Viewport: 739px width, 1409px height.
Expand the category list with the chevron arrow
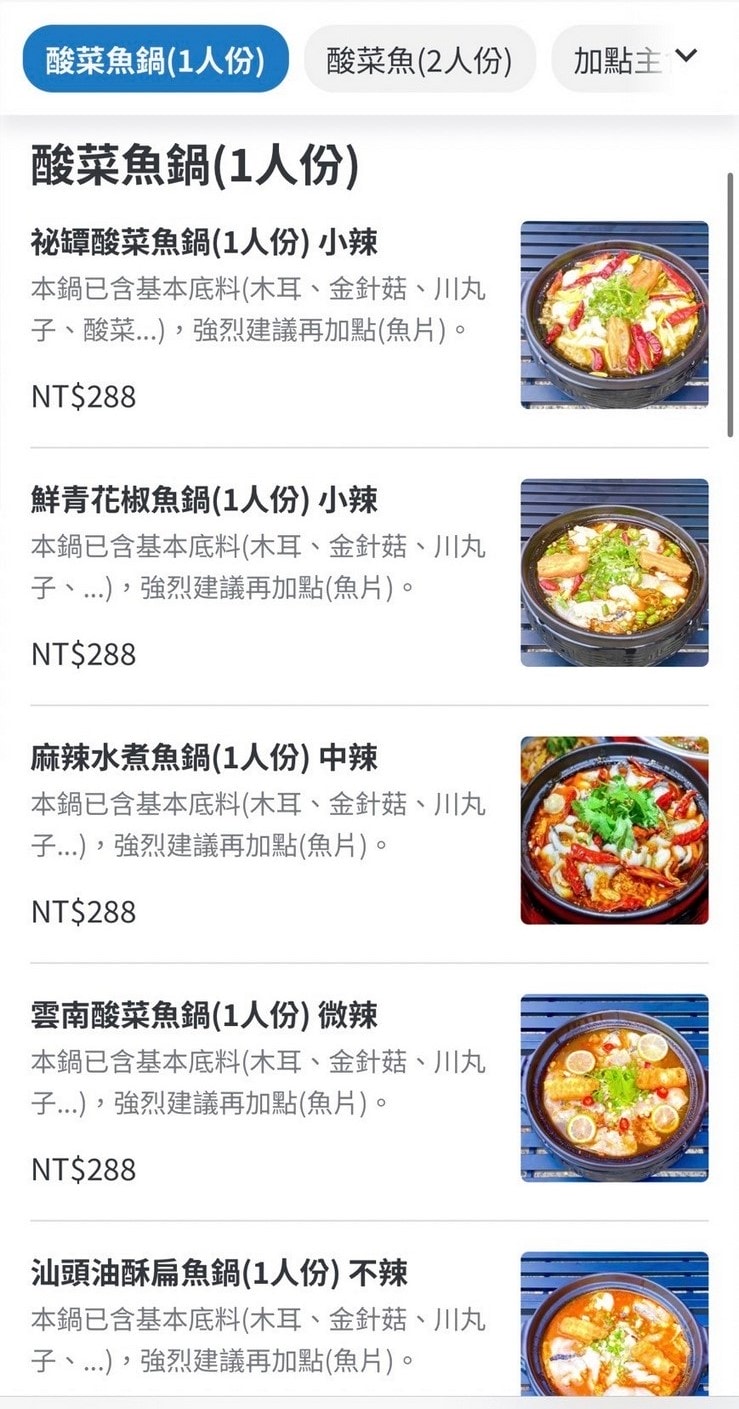pyautogui.click(x=687, y=58)
